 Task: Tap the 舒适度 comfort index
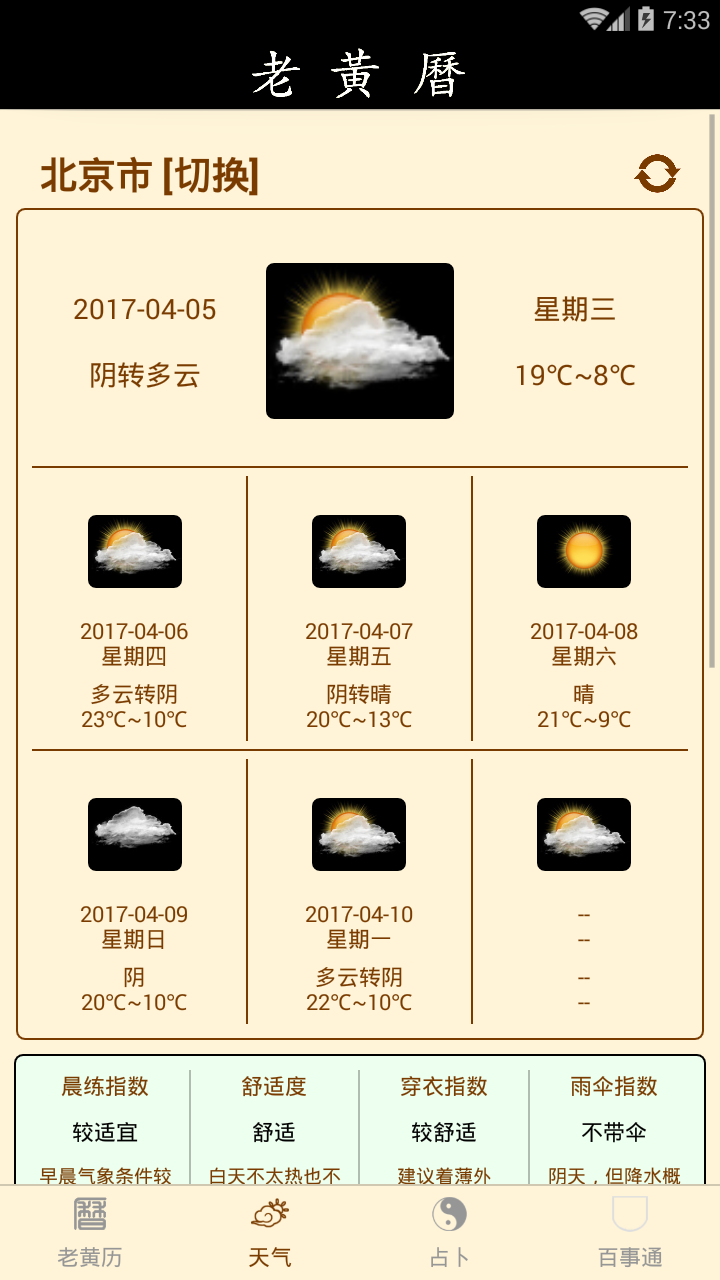(x=277, y=1120)
